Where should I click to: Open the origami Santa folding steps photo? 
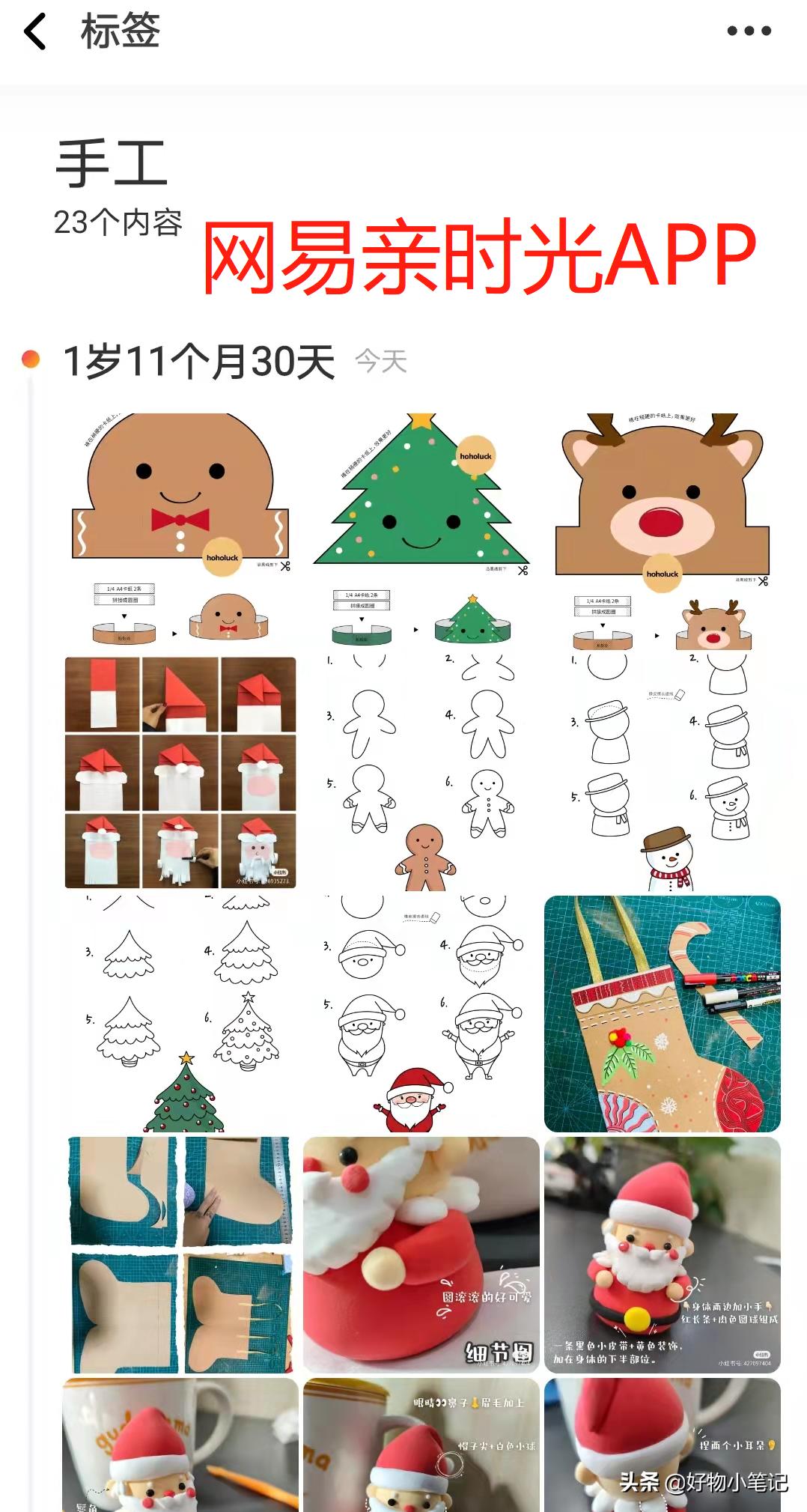click(180, 772)
